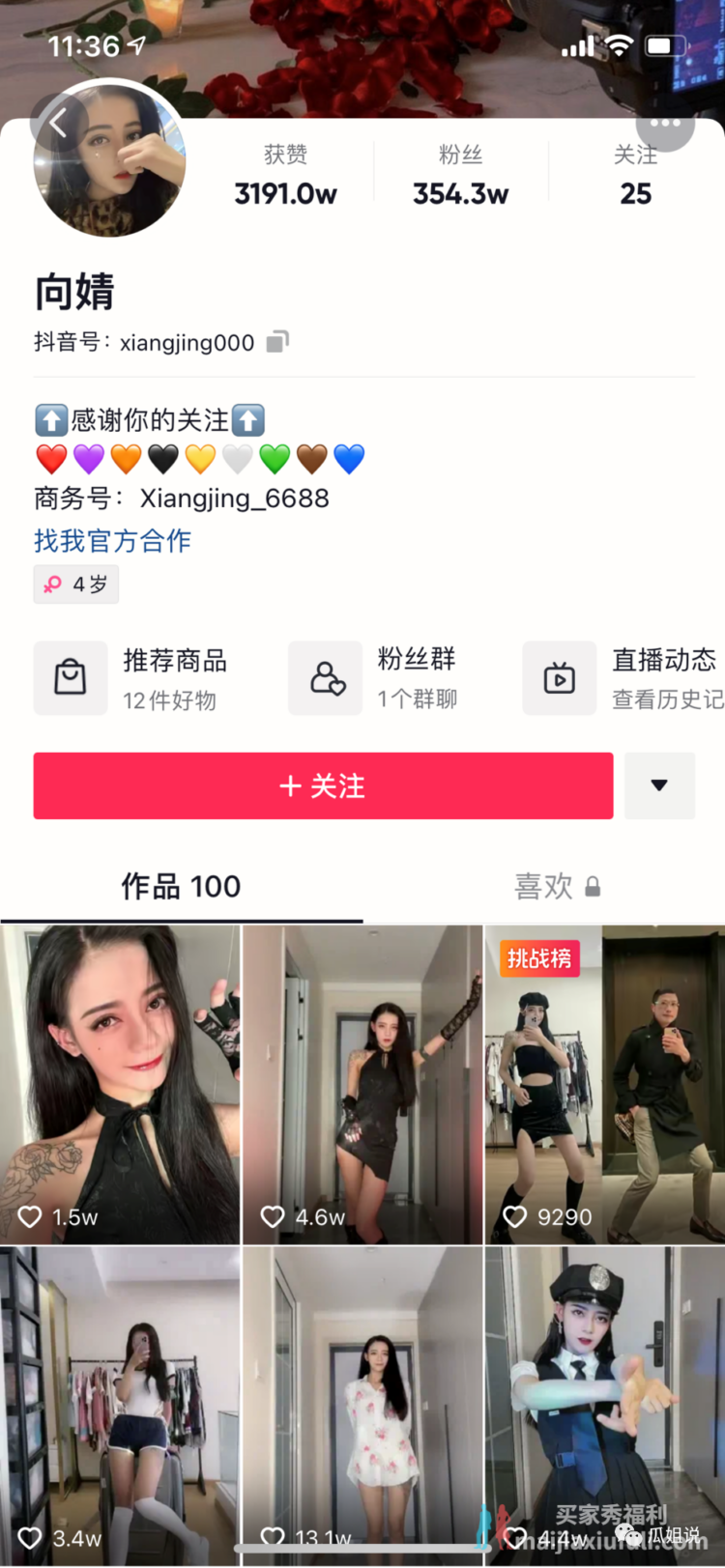Open the video with 1.5w likes
The width and height of the screenshot is (725, 1568).
coord(120,1082)
